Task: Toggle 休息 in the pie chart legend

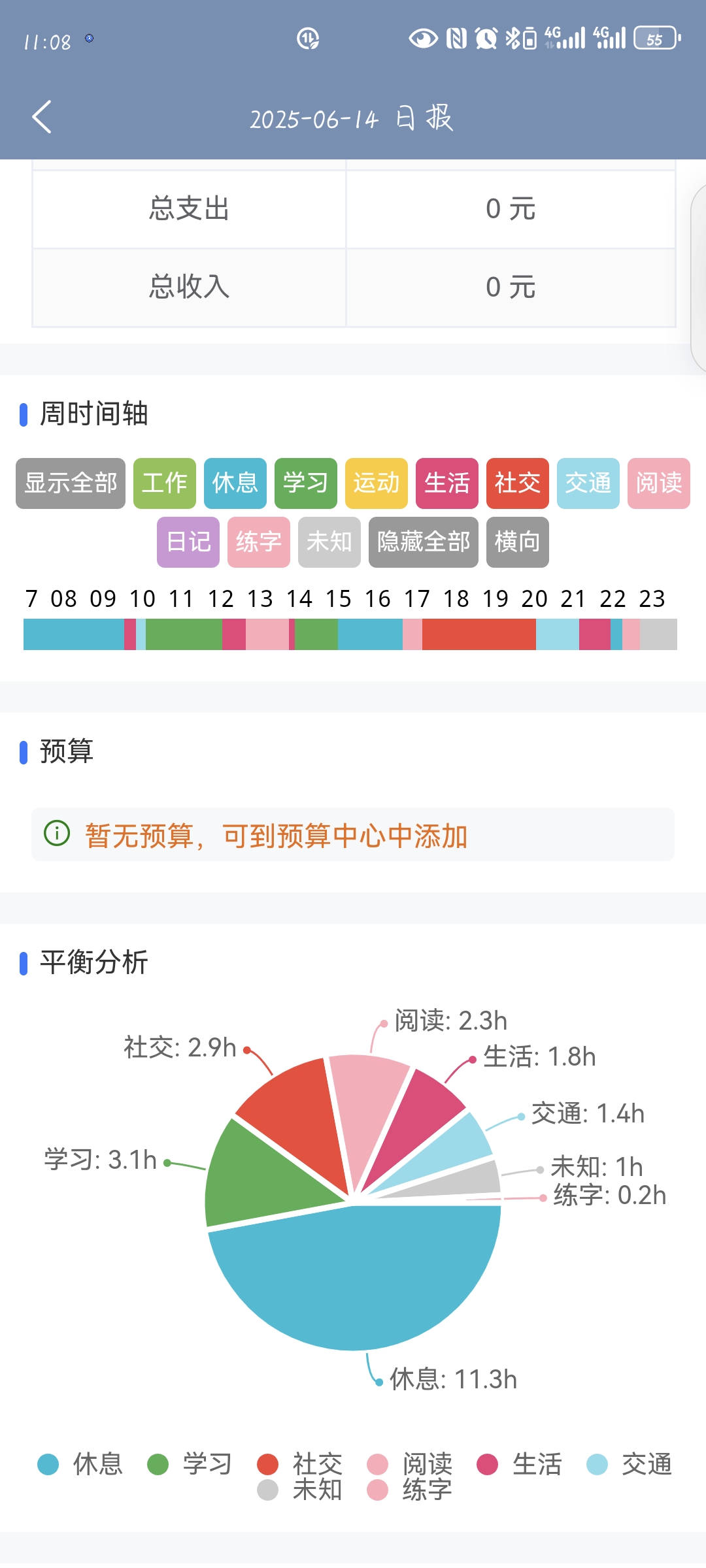Action: click(x=80, y=1465)
